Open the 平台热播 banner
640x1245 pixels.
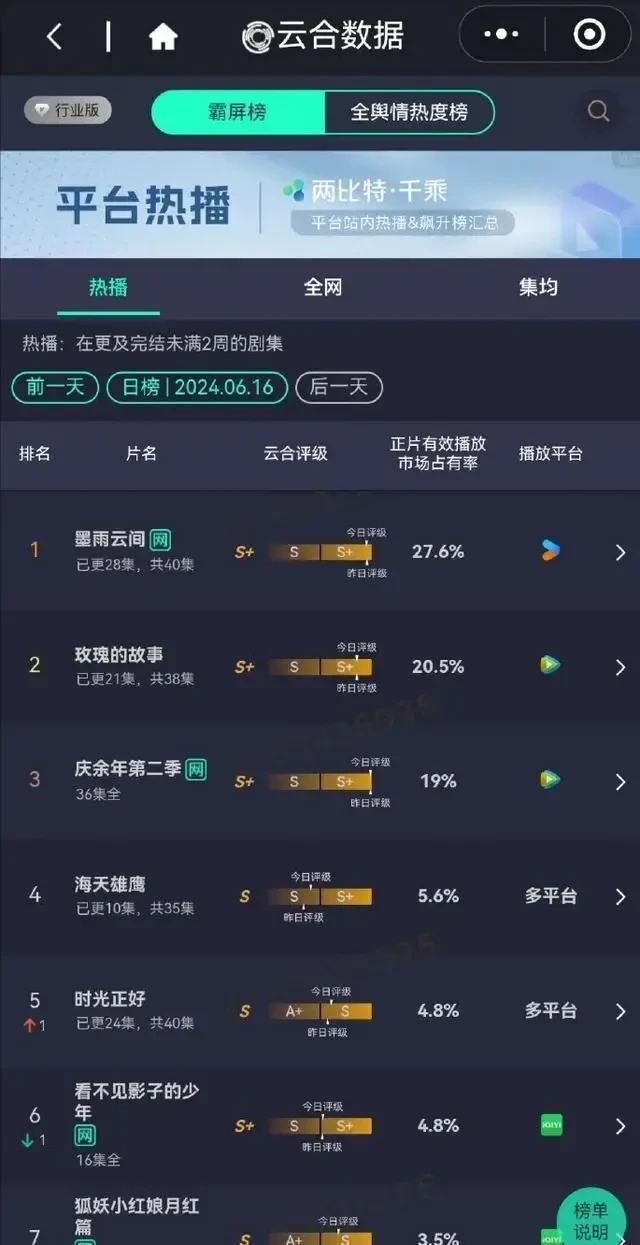(x=320, y=204)
